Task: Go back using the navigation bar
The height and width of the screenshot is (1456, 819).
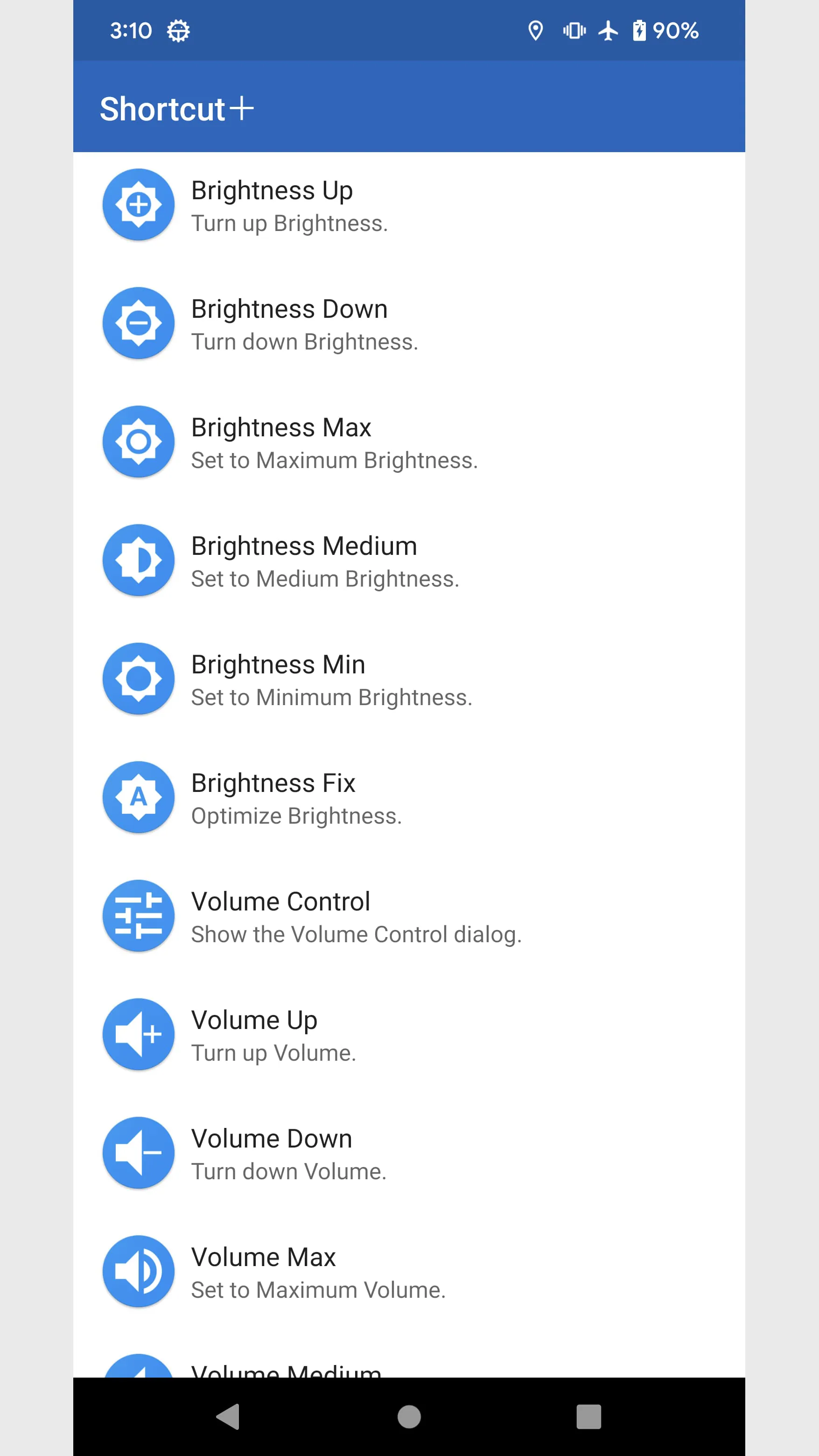Action: click(228, 1417)
